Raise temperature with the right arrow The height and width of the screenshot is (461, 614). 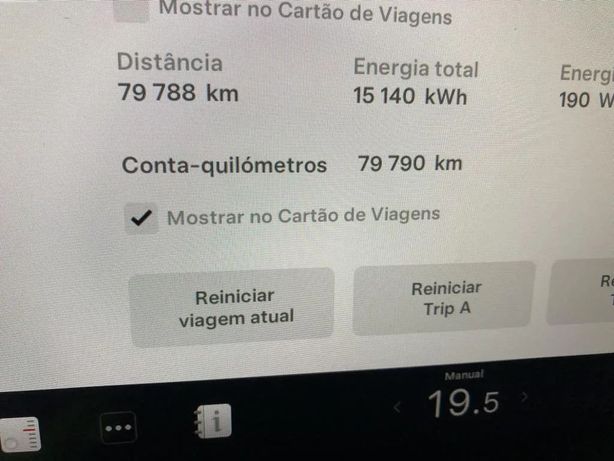coord(524,398)
